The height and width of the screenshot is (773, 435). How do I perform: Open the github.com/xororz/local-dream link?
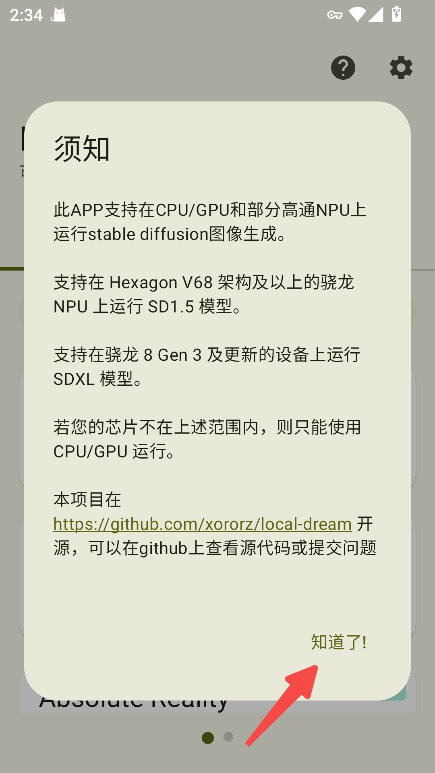(202, 524)
